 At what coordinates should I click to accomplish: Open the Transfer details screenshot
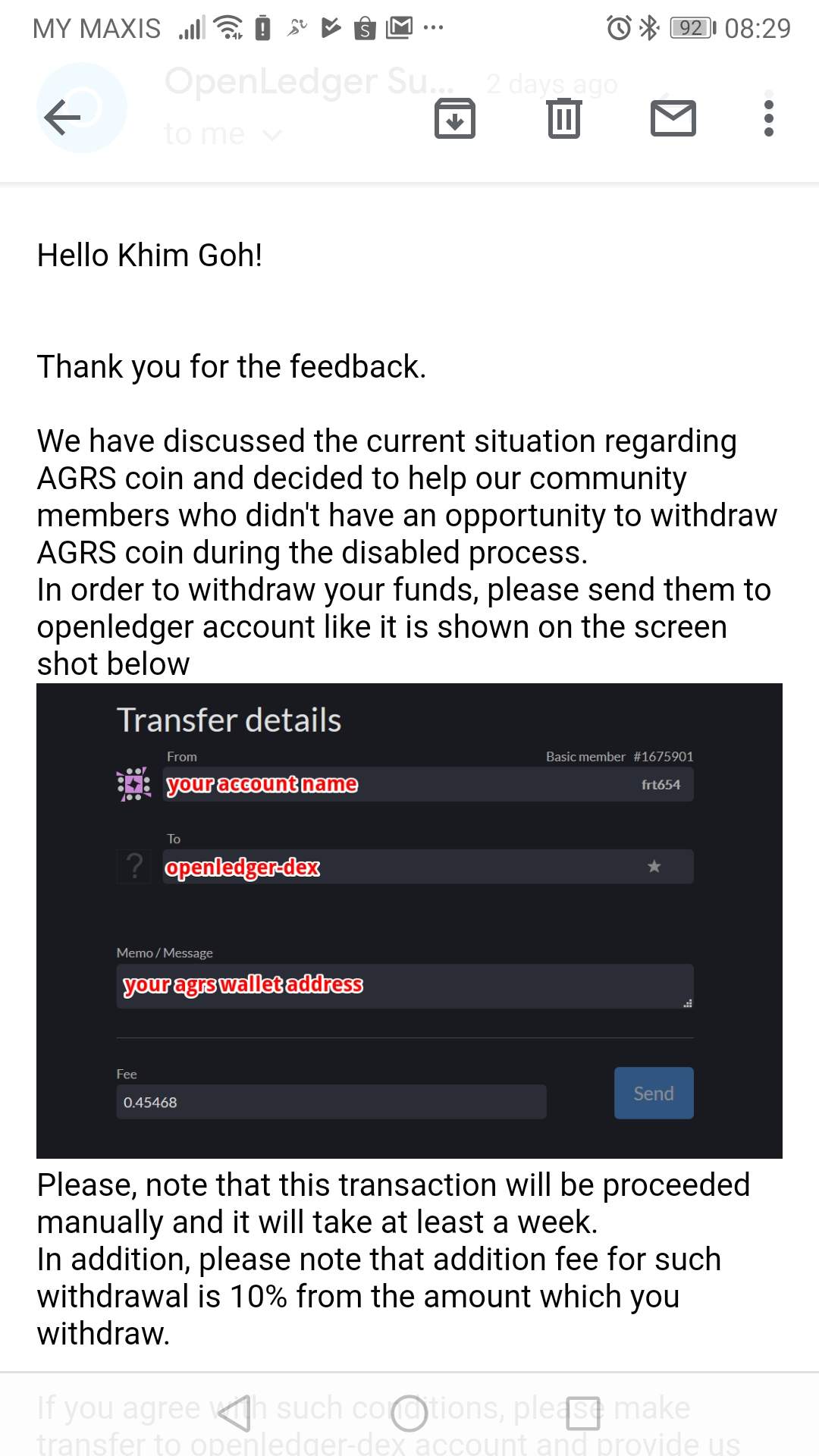coord(409,920)
